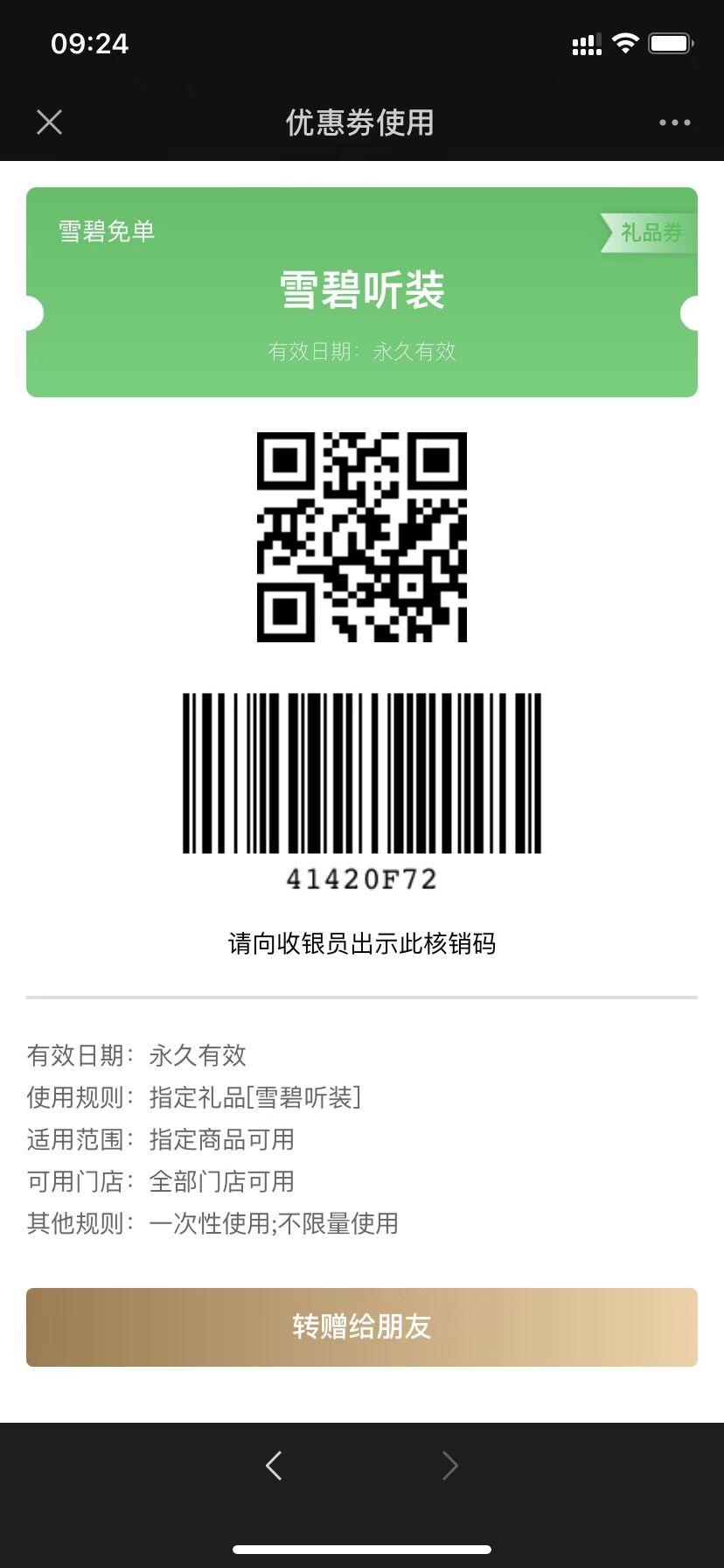The height and width of the screenshot is (1568, 724).
Task: Tap the QR redemption code
Action: click(361, 537)
